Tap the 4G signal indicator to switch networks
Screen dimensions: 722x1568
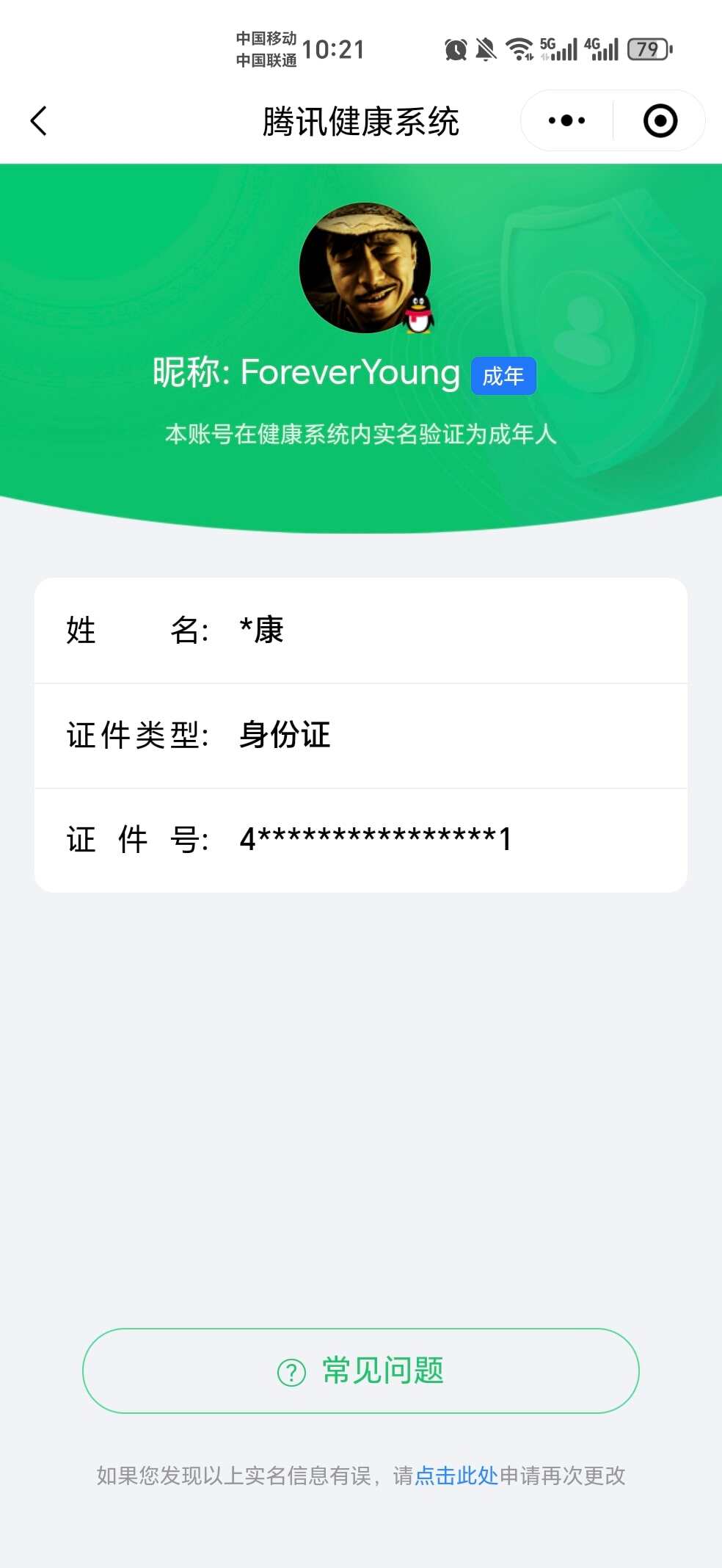point(602,49)
